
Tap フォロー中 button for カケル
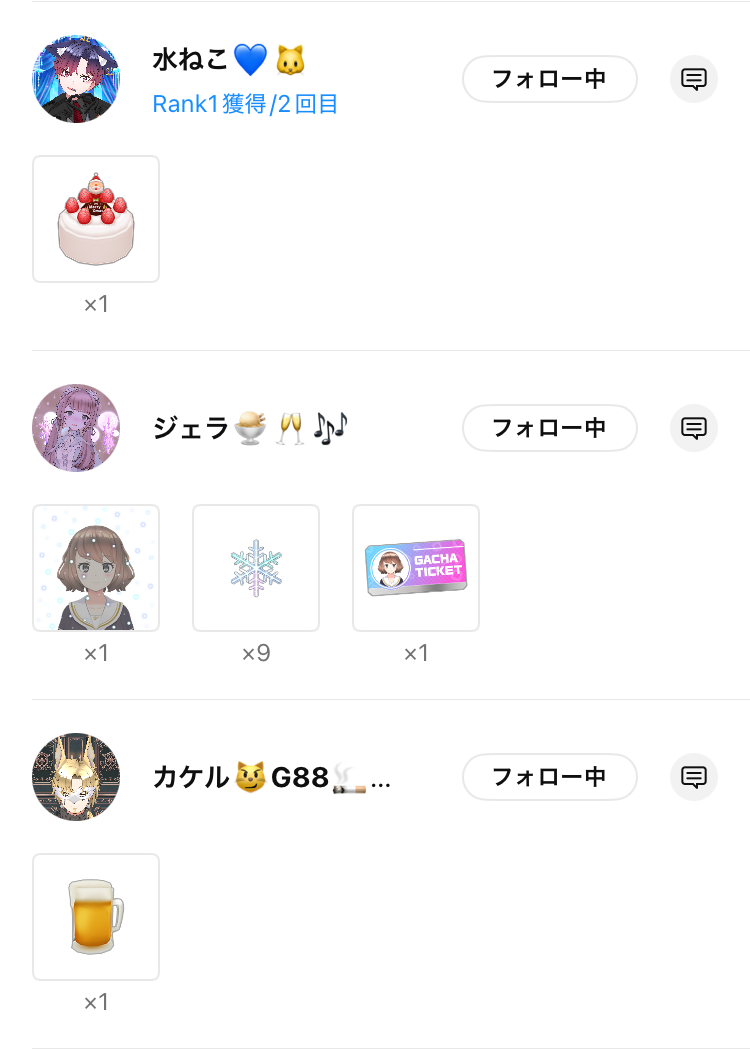(x=549, y=777)
